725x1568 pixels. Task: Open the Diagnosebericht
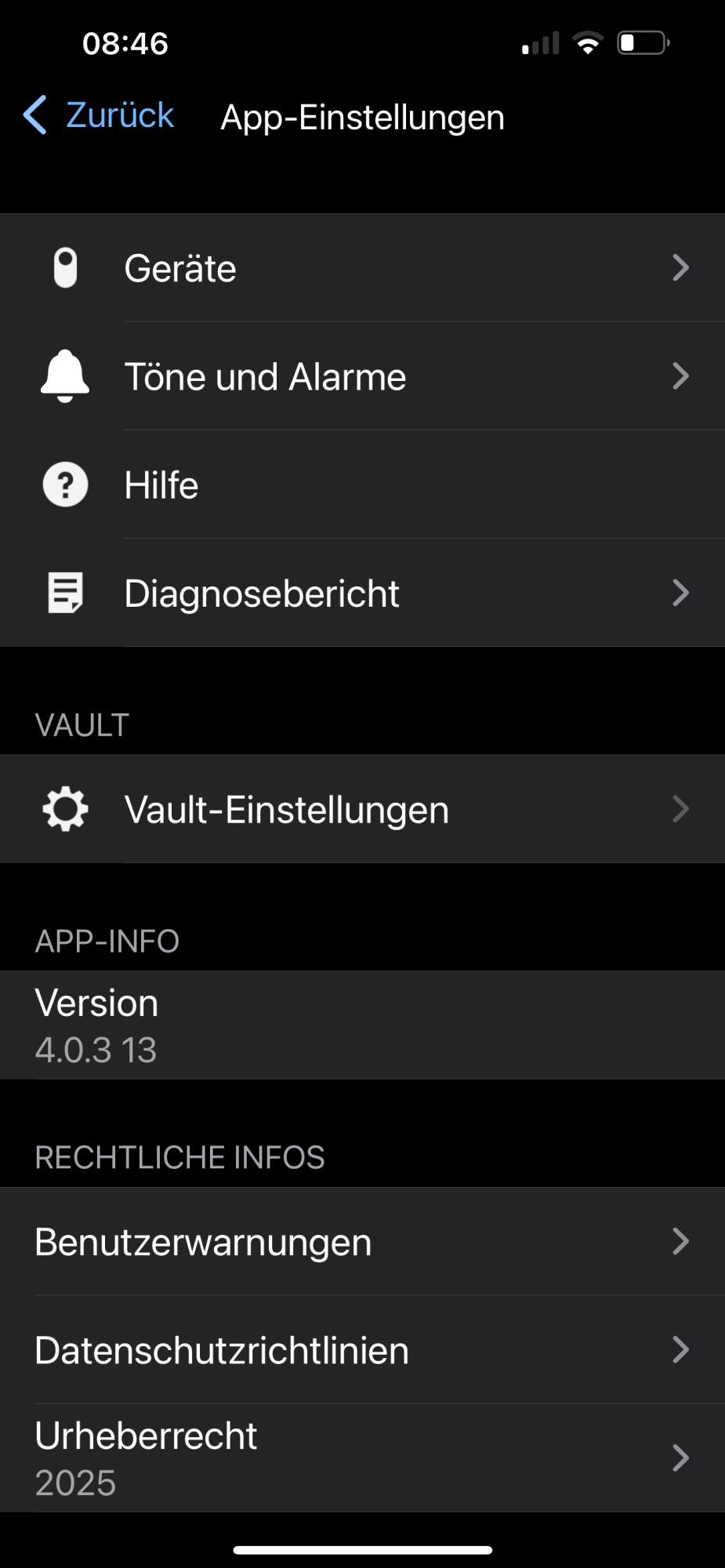coord(362,593)
